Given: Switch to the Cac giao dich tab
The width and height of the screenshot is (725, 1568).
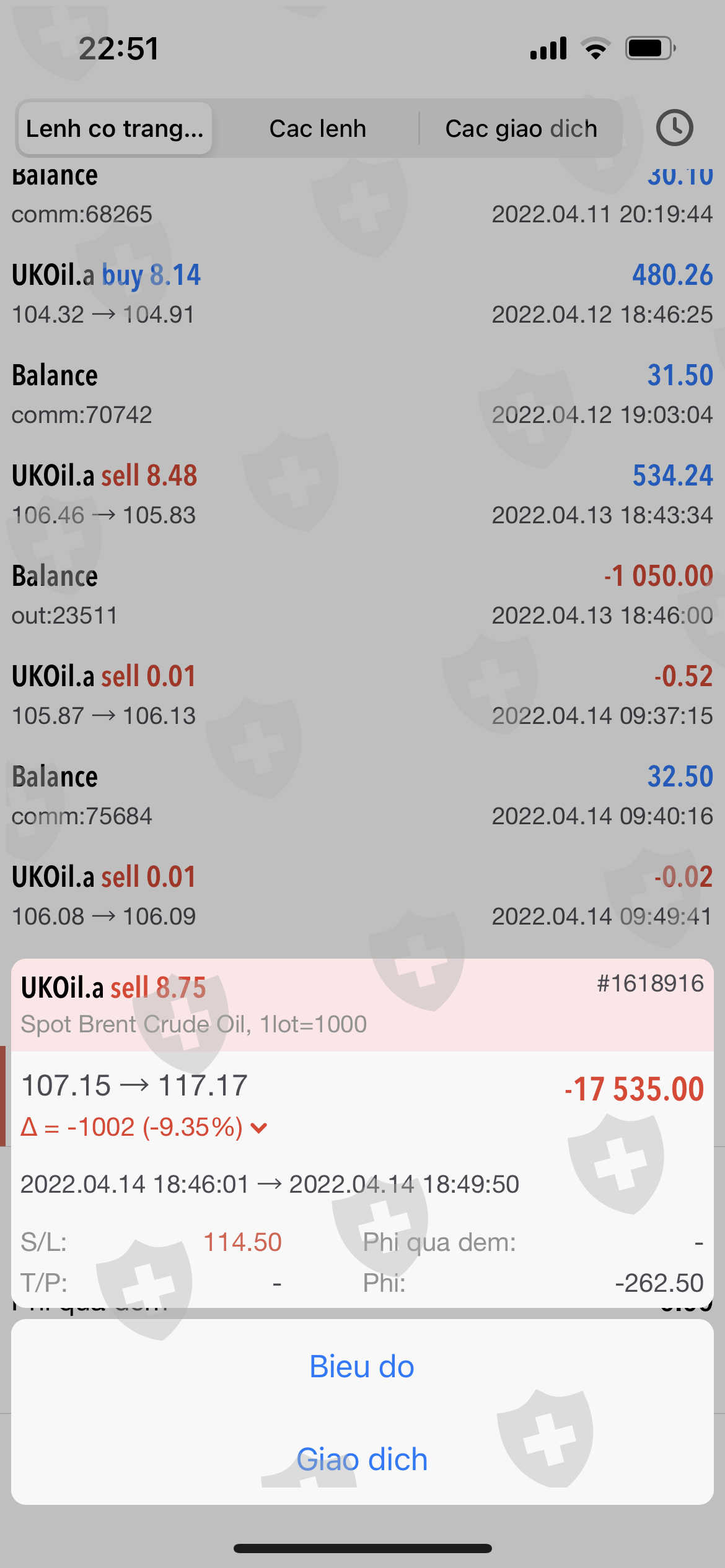Looking at the screenshot, I should (x=521, y=129).
